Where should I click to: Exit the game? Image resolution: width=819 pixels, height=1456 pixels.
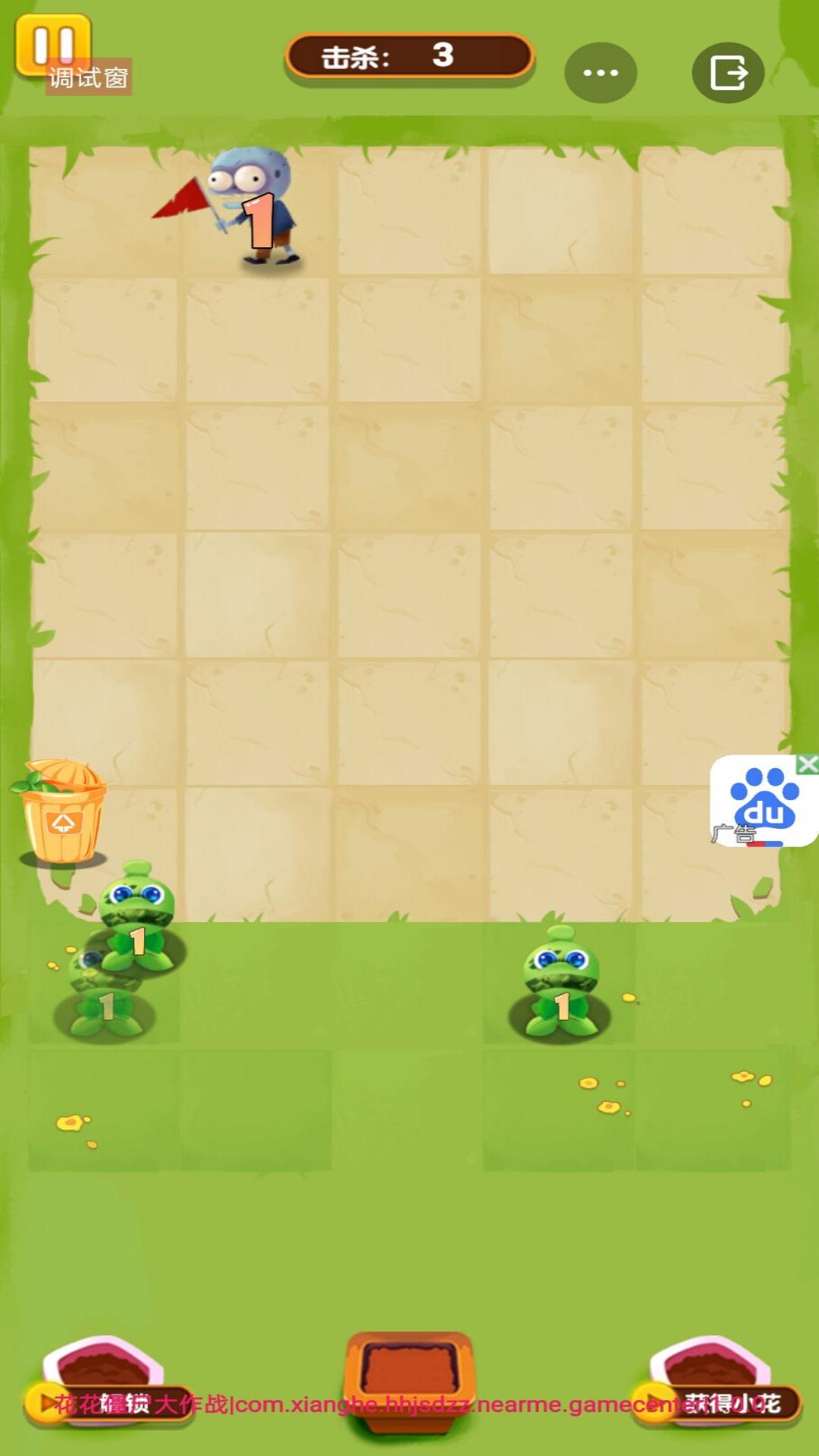[728, 73]
